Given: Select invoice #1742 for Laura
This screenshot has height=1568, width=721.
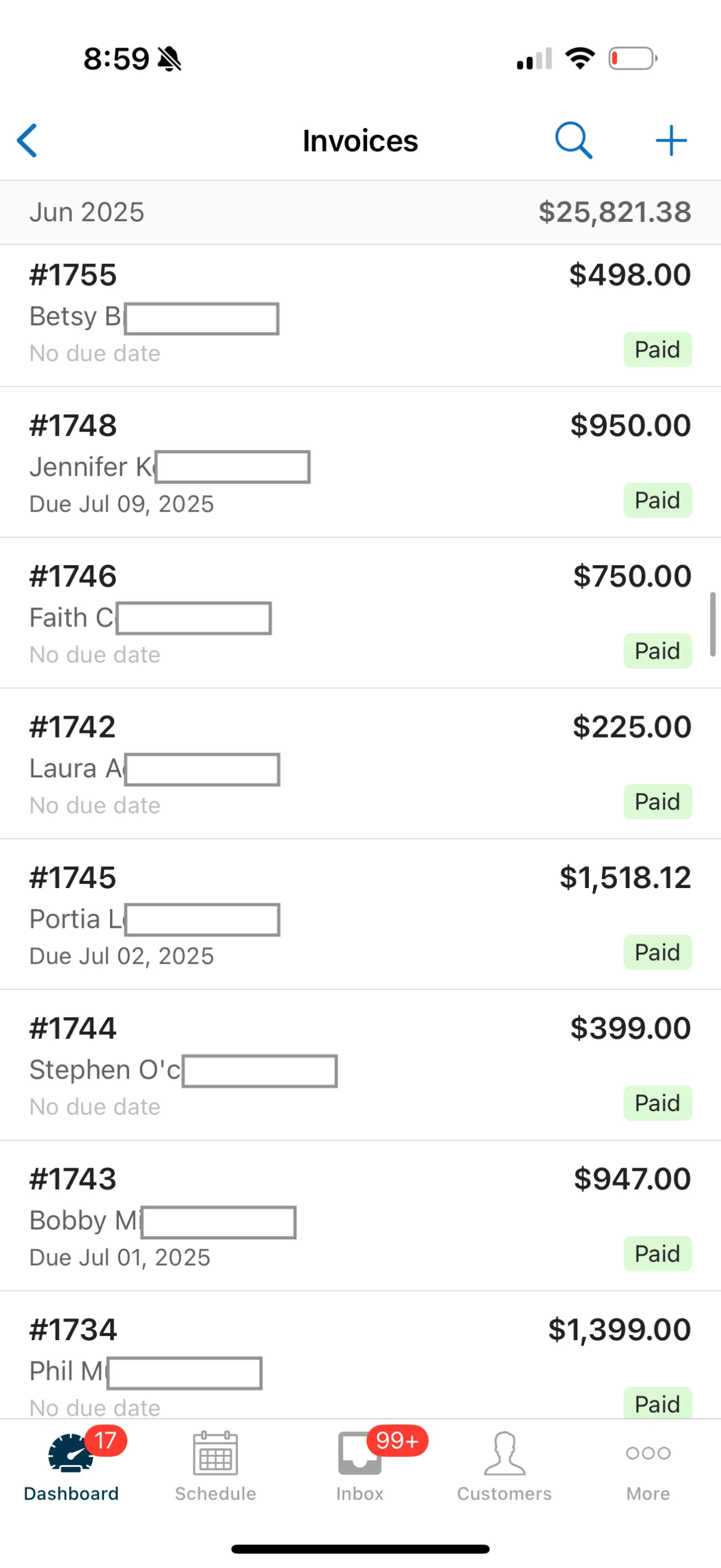Looking at the screenshot, I should point(360,764).
